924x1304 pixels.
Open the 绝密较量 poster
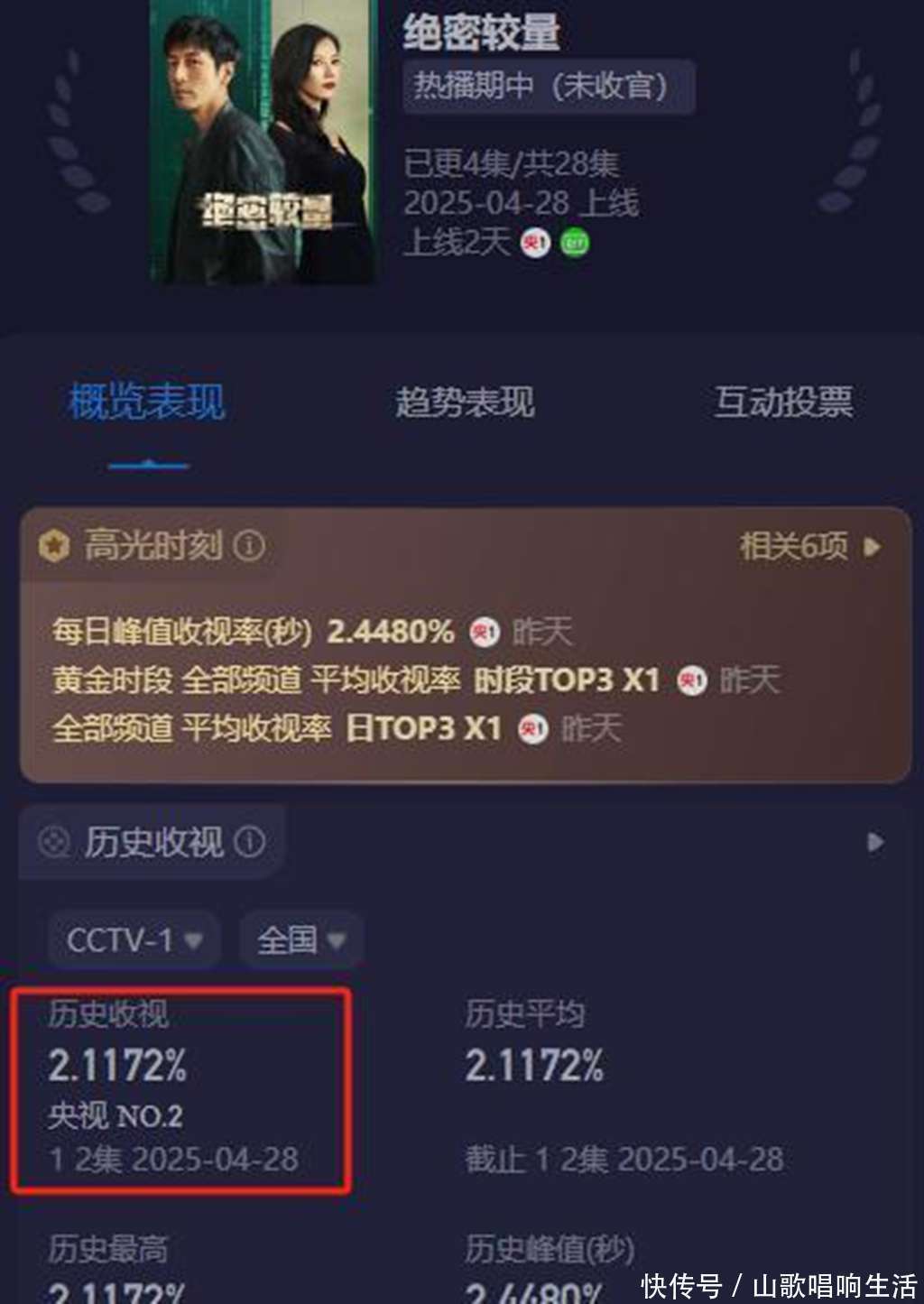tap(263, 144)
